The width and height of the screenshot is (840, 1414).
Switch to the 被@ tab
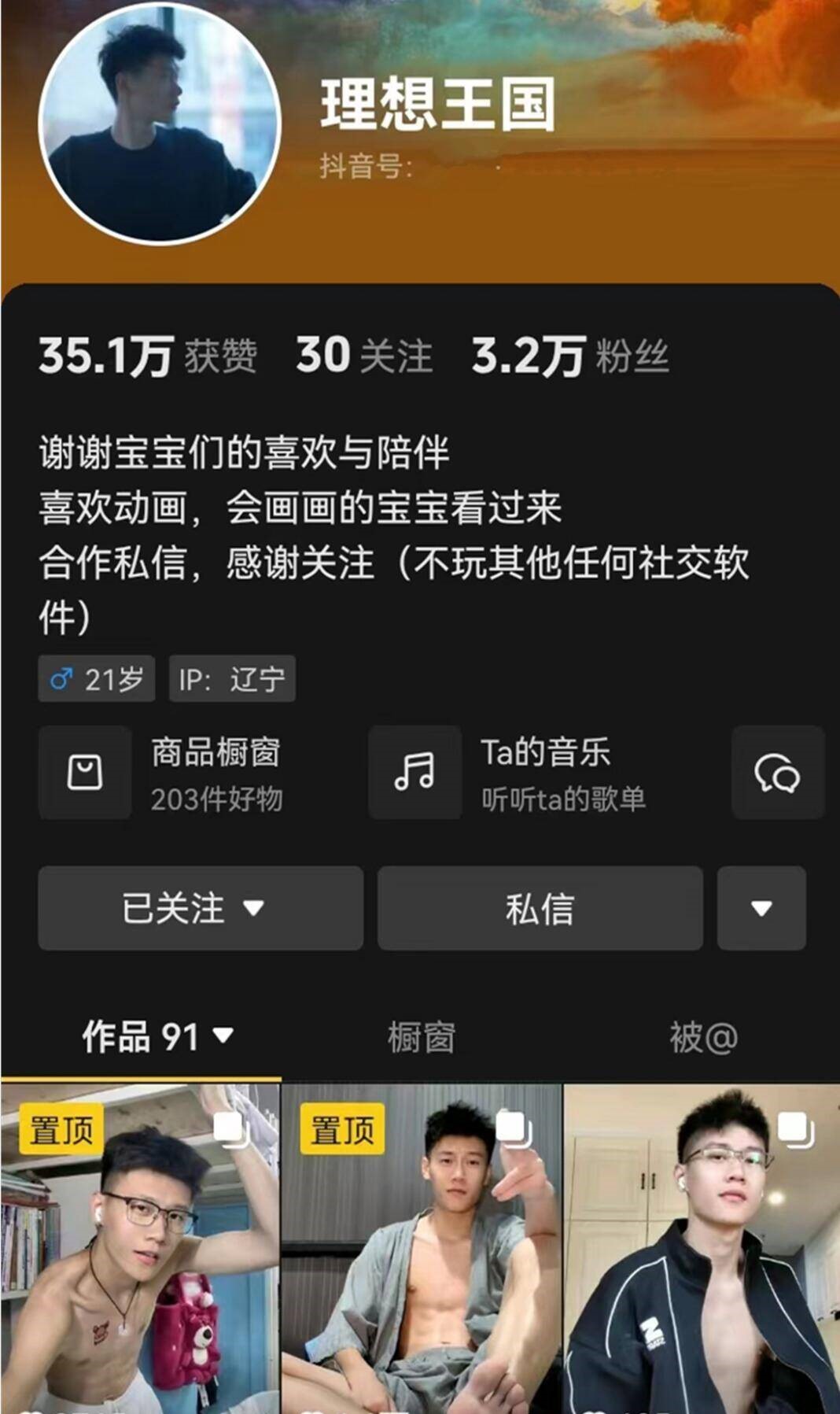(x=702, y=1037)
